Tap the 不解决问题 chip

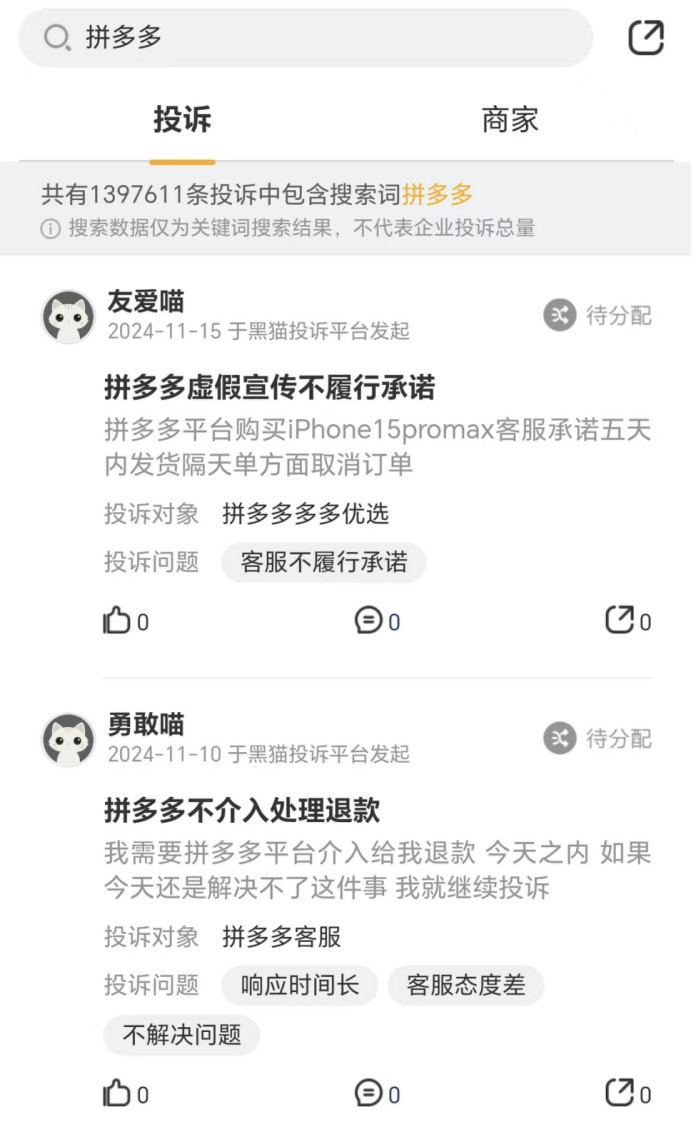click(x=182, y=1035)
